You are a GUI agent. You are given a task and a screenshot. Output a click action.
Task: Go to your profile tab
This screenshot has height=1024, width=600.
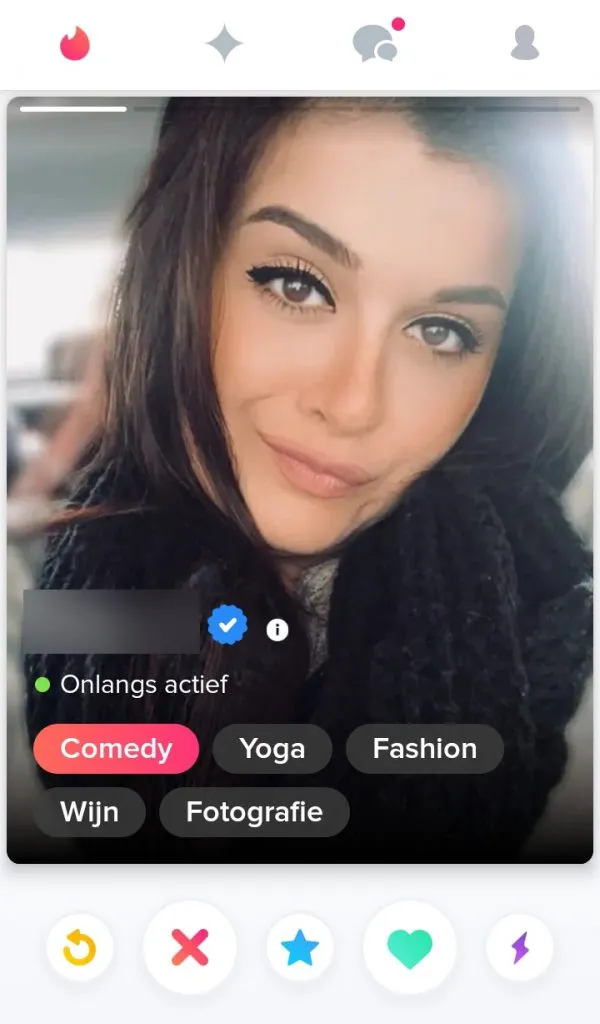(525, 43)
